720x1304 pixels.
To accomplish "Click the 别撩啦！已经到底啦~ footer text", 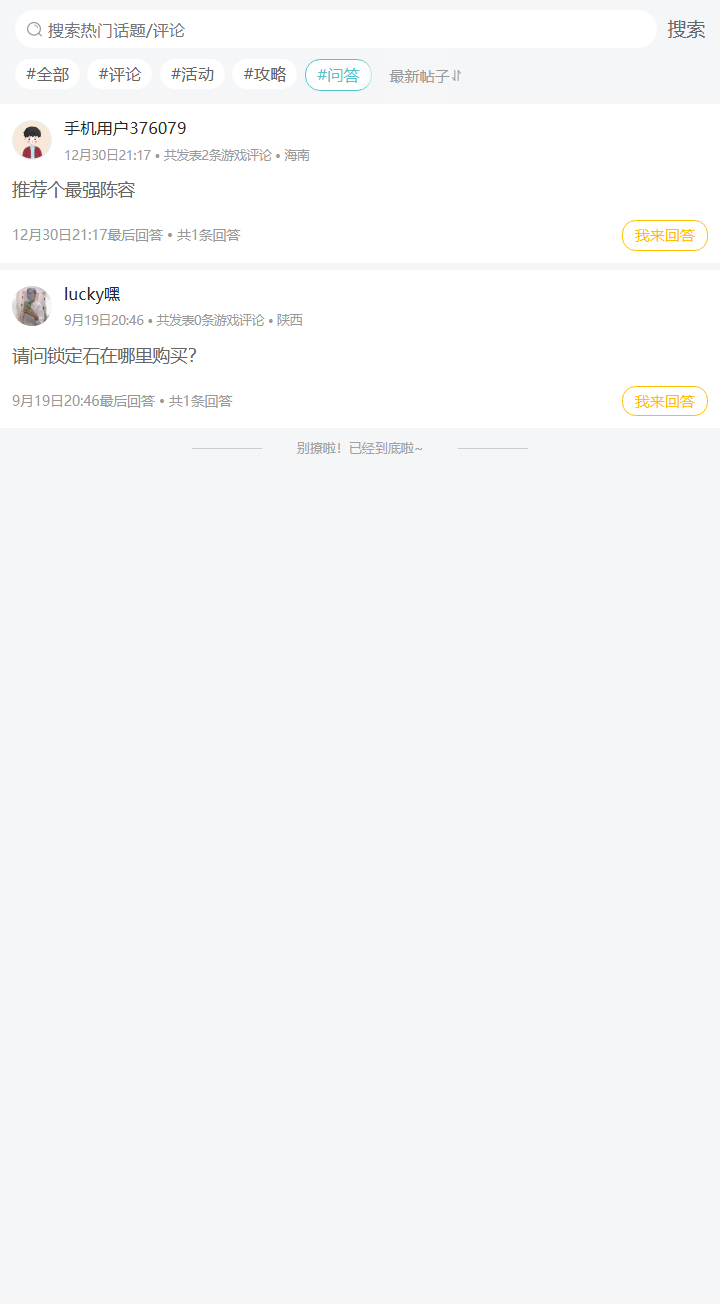I will [x=360, y=448].
